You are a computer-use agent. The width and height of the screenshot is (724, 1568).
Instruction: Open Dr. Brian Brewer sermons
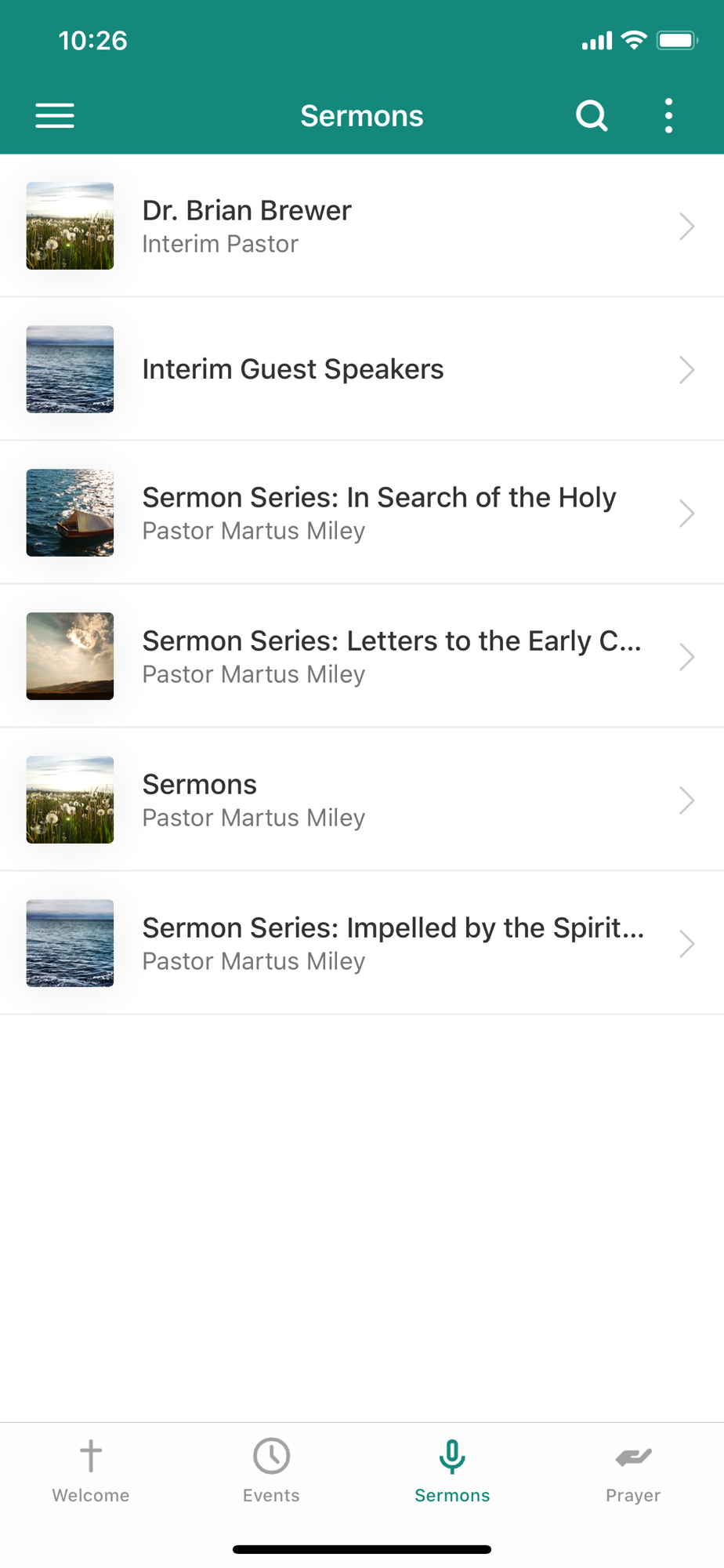coord(360,226)
